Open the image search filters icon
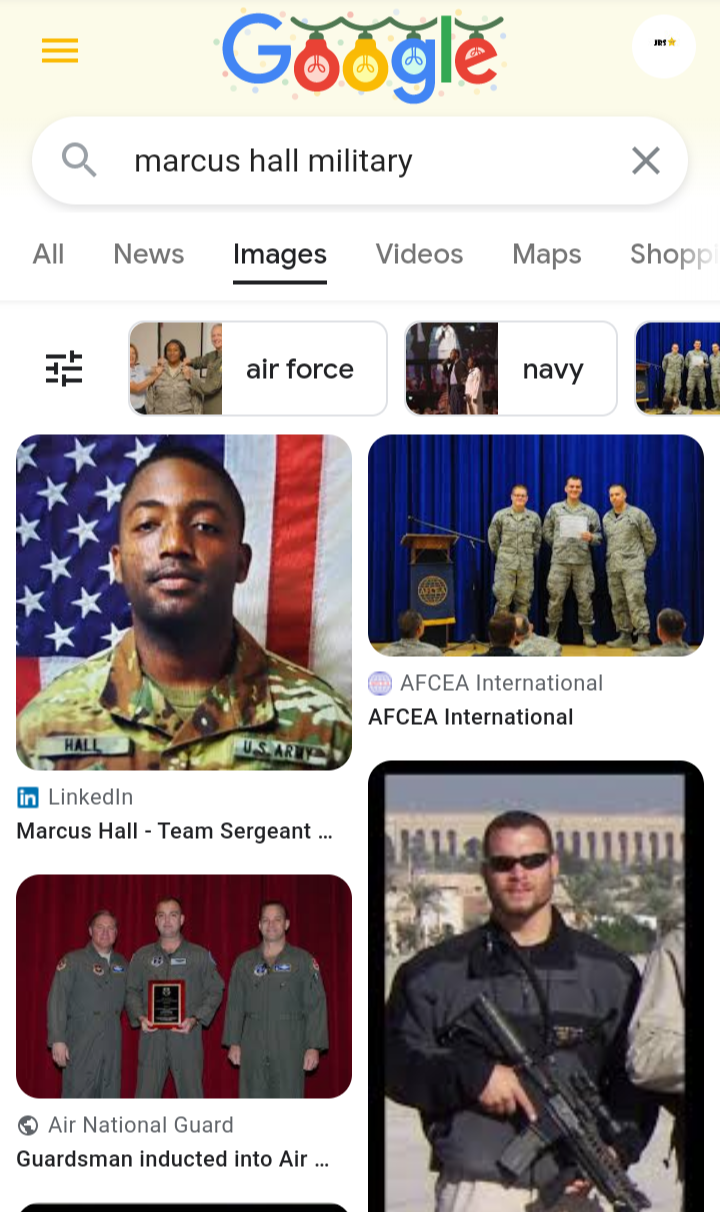The height and width of the screenshot is (1212, 720). pos(64,369)
